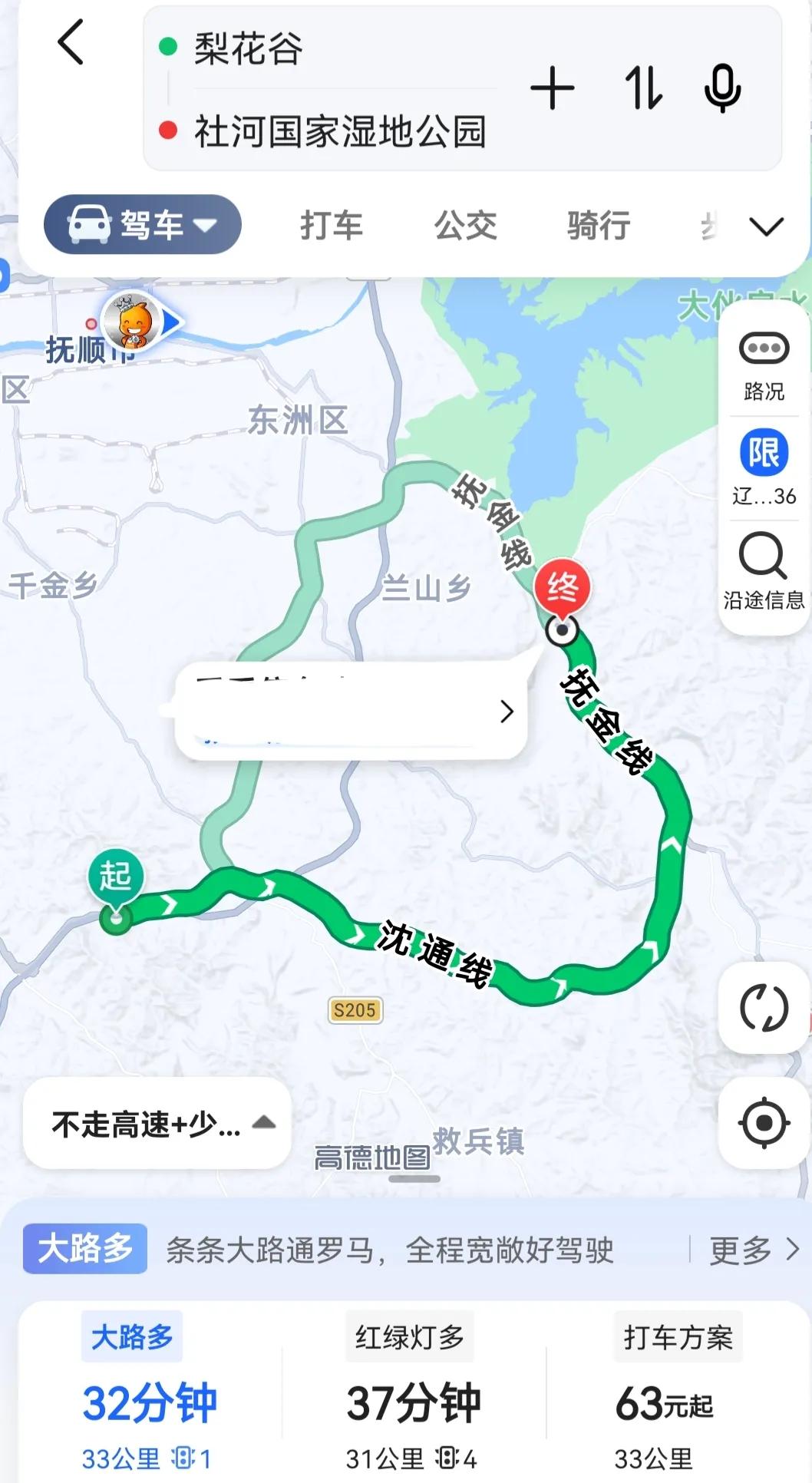Switch to the 骑行 tab

coord(599,226)
